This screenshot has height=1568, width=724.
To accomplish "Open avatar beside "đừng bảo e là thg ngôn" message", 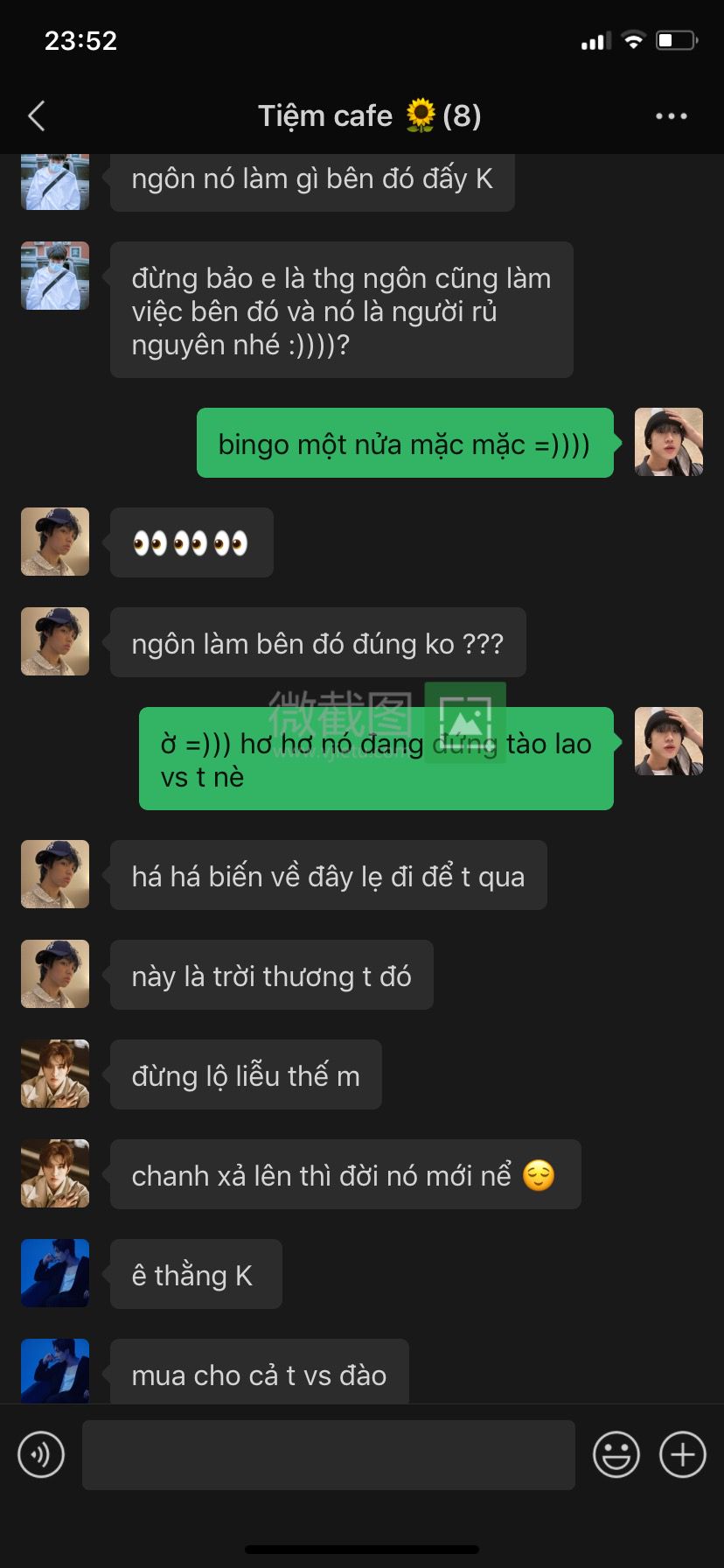I will pos(55,276).
